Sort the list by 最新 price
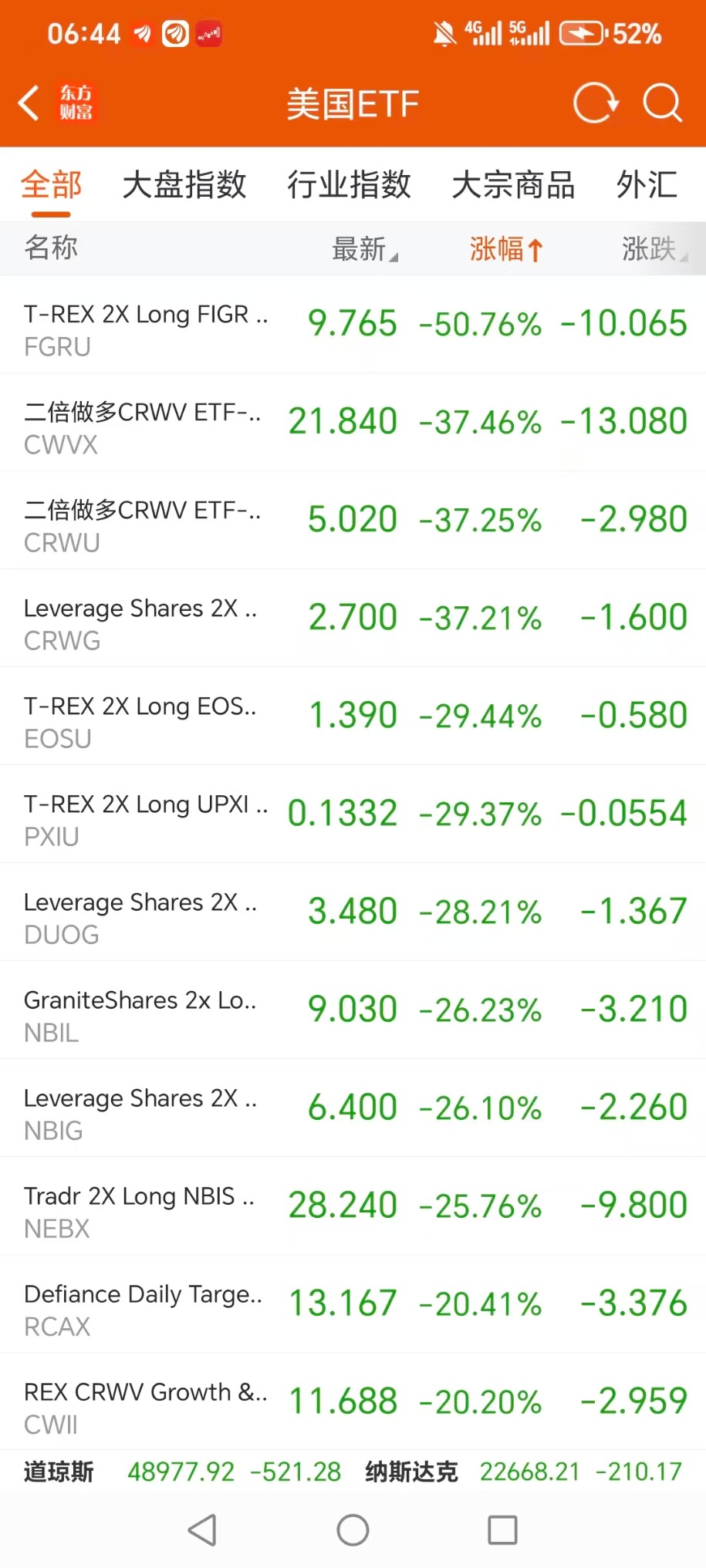706x1568 pixels. [364, 249]
